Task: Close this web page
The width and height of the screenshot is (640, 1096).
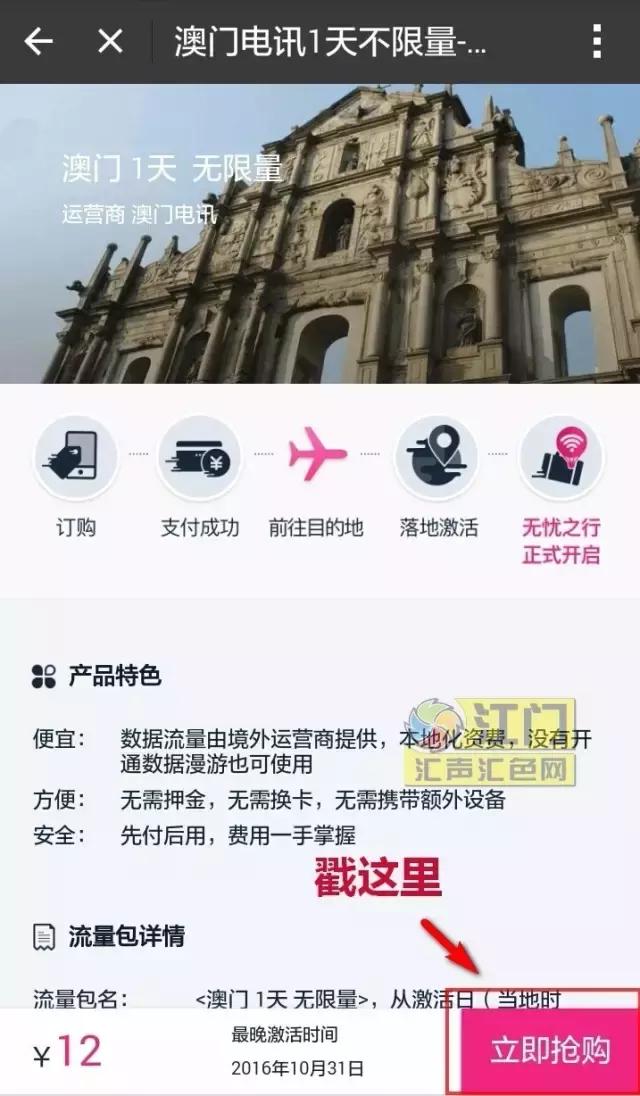Action: (109, 41)
